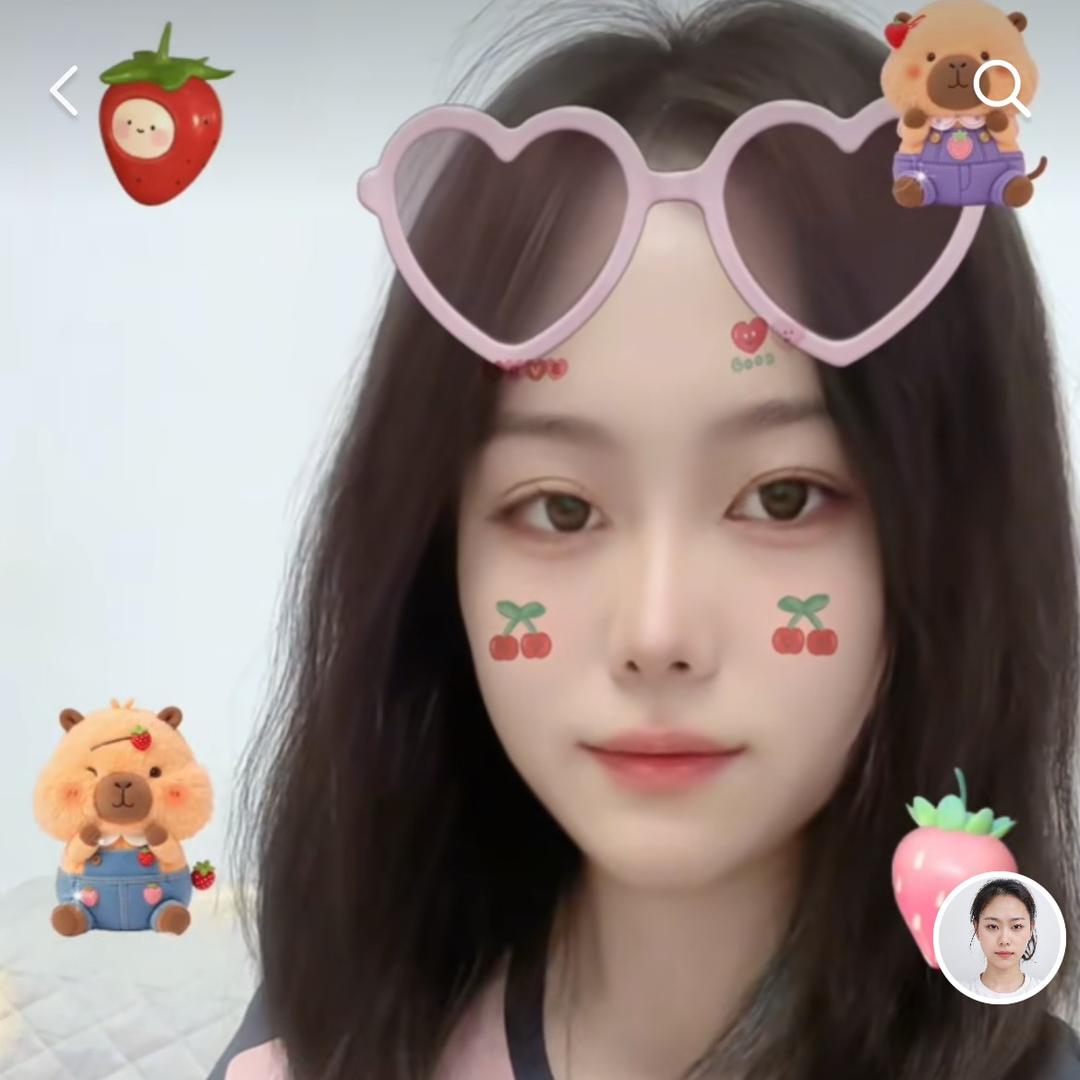Tap the circular original photo thumbnail

tap(999, 938)
